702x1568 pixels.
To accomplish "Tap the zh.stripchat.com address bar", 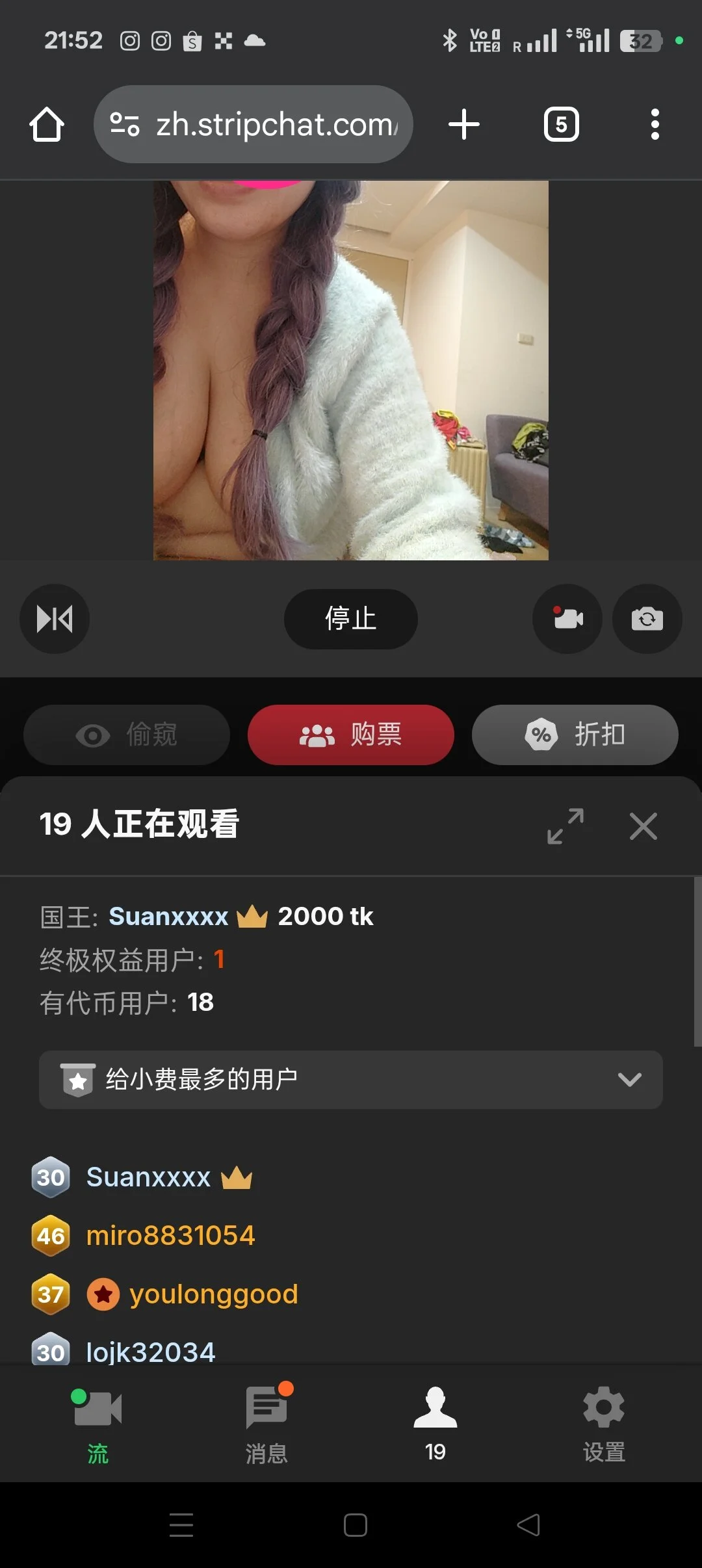I will [x=253, y=124].
